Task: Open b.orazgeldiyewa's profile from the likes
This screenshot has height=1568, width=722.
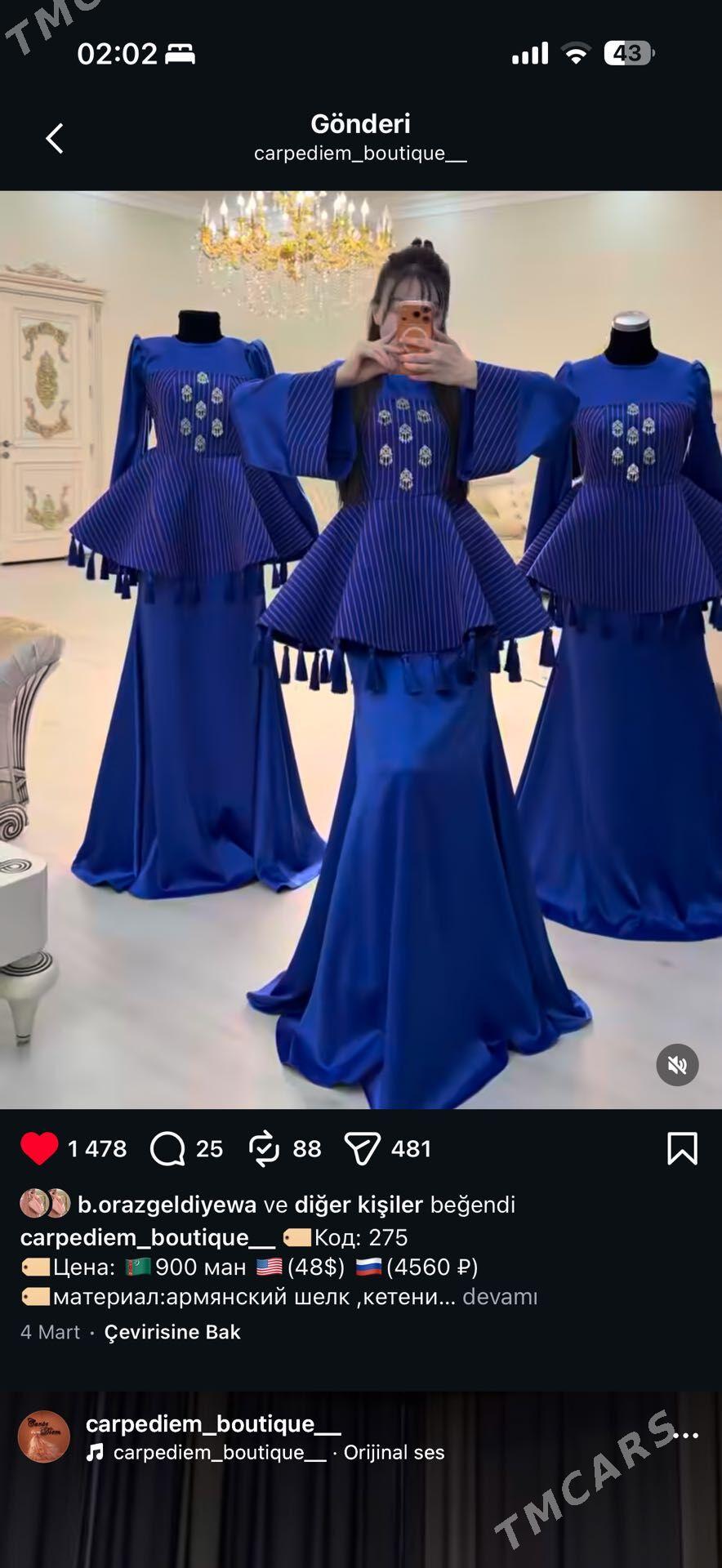Action: pos(167,1205)
